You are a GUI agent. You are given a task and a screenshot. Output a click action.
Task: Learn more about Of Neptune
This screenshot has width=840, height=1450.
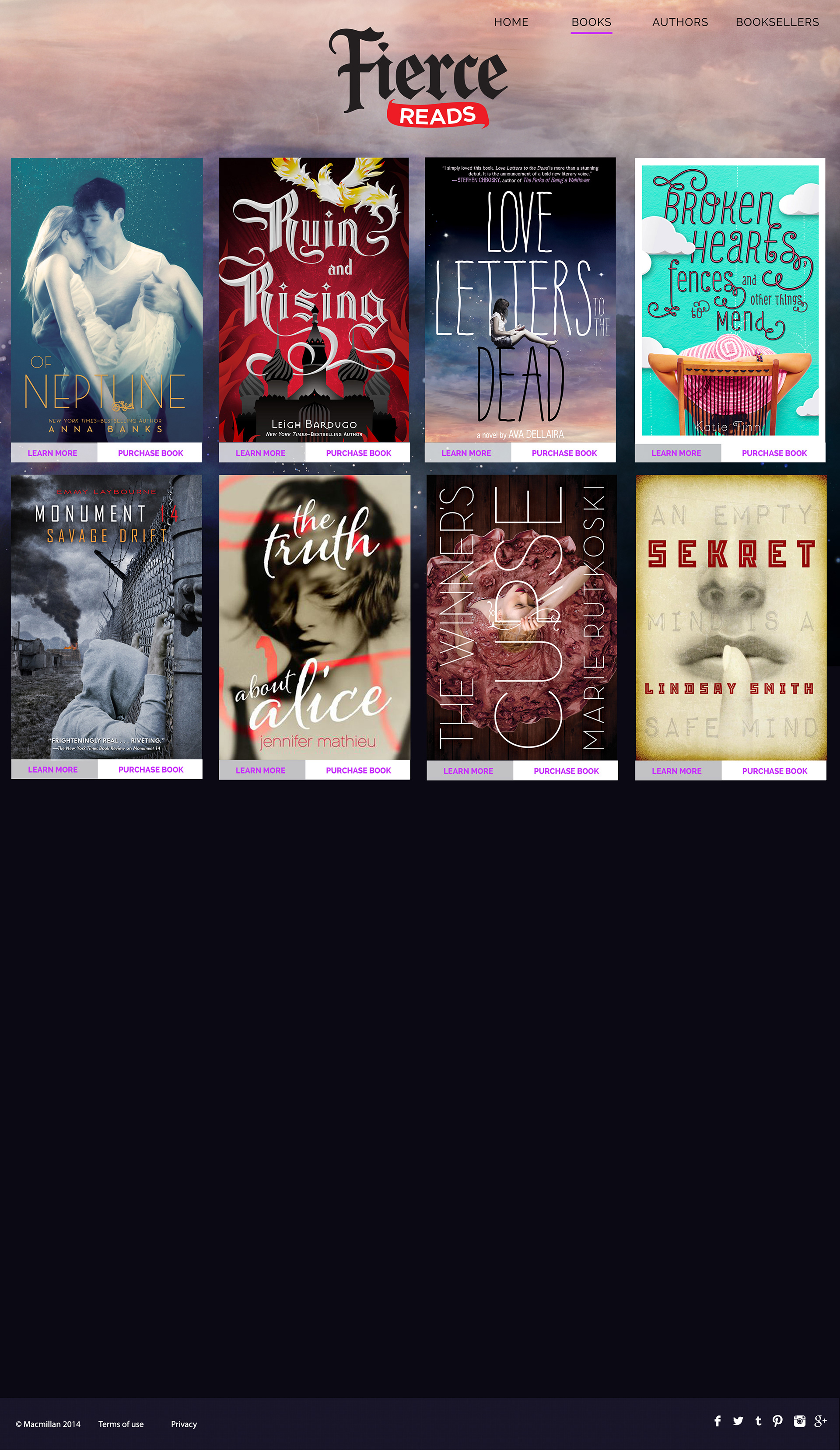tap(52, 453)
